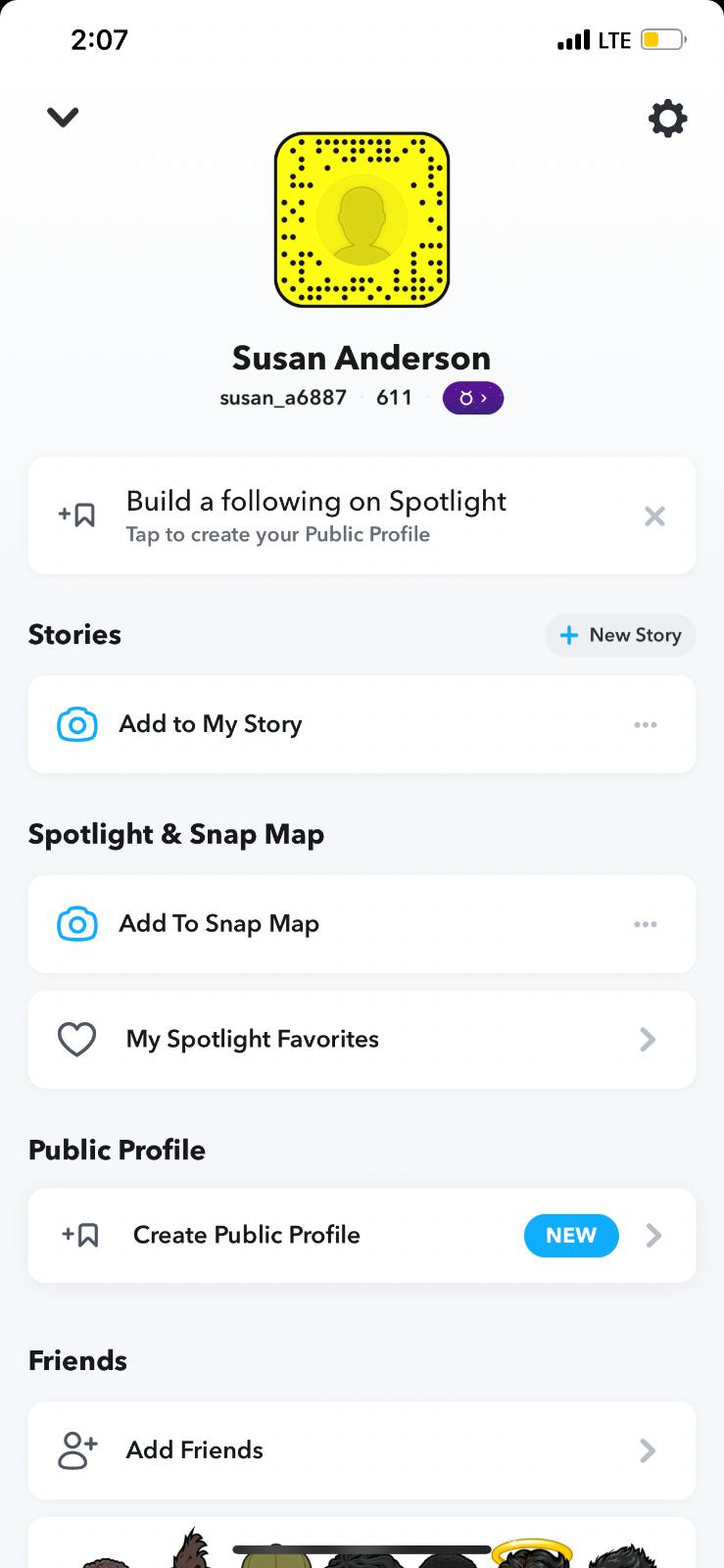Tap Add to My Story
Screen dimensions: 724x1568
[x=211, y=724]
